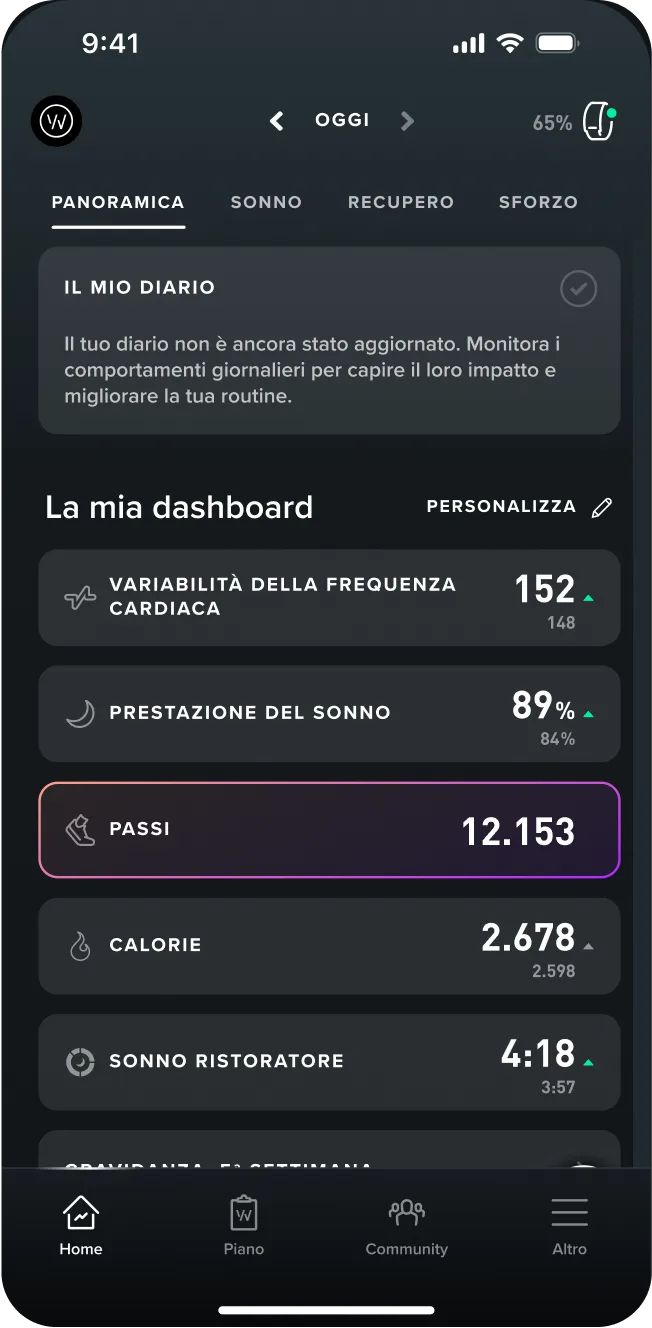Open the Passi steps card

[329, 830]
